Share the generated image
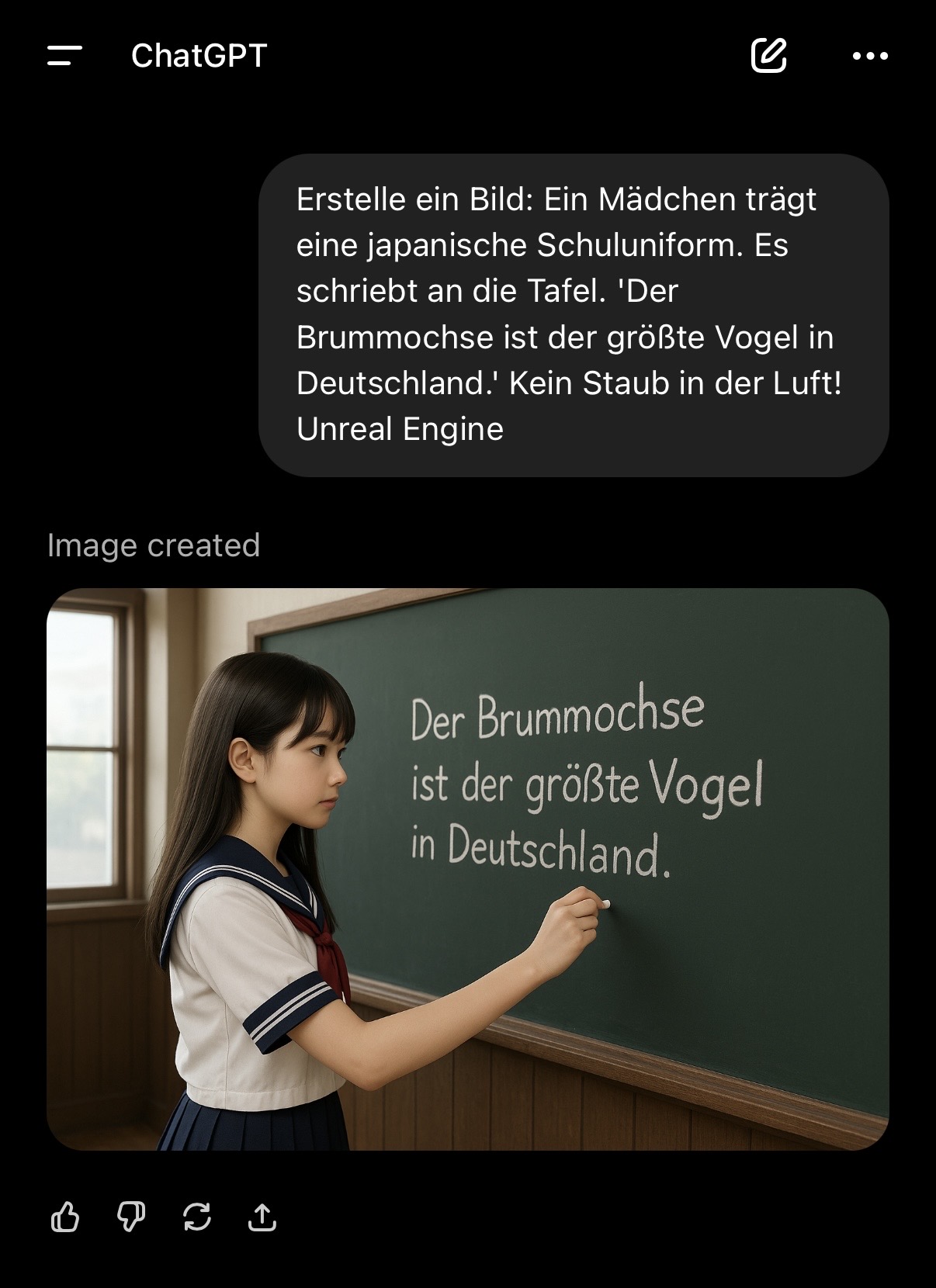This screenshot has height=1288, width=936. pyautogui.click(x=262, y=1217)
